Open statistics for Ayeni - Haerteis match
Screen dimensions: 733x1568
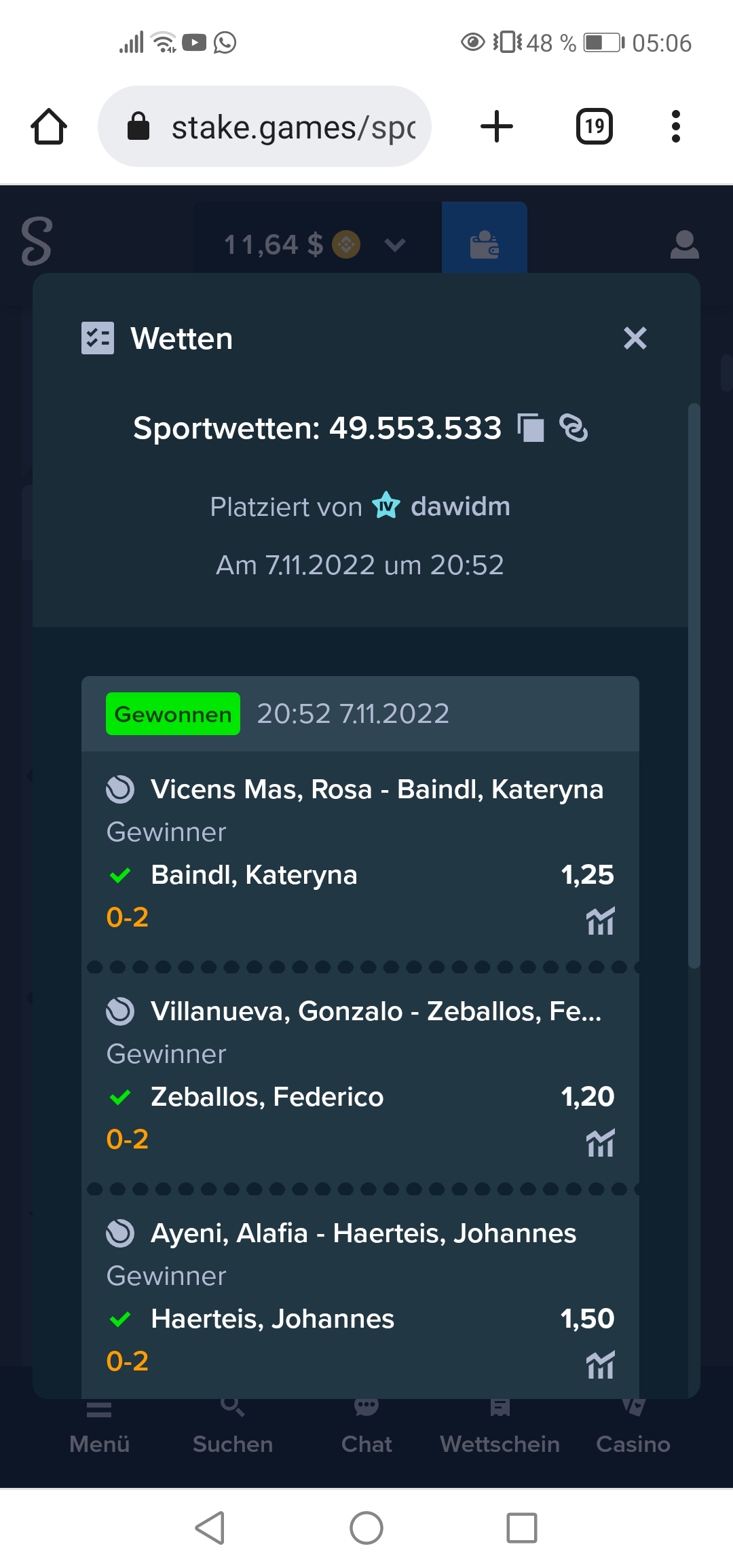point(600,1365)
